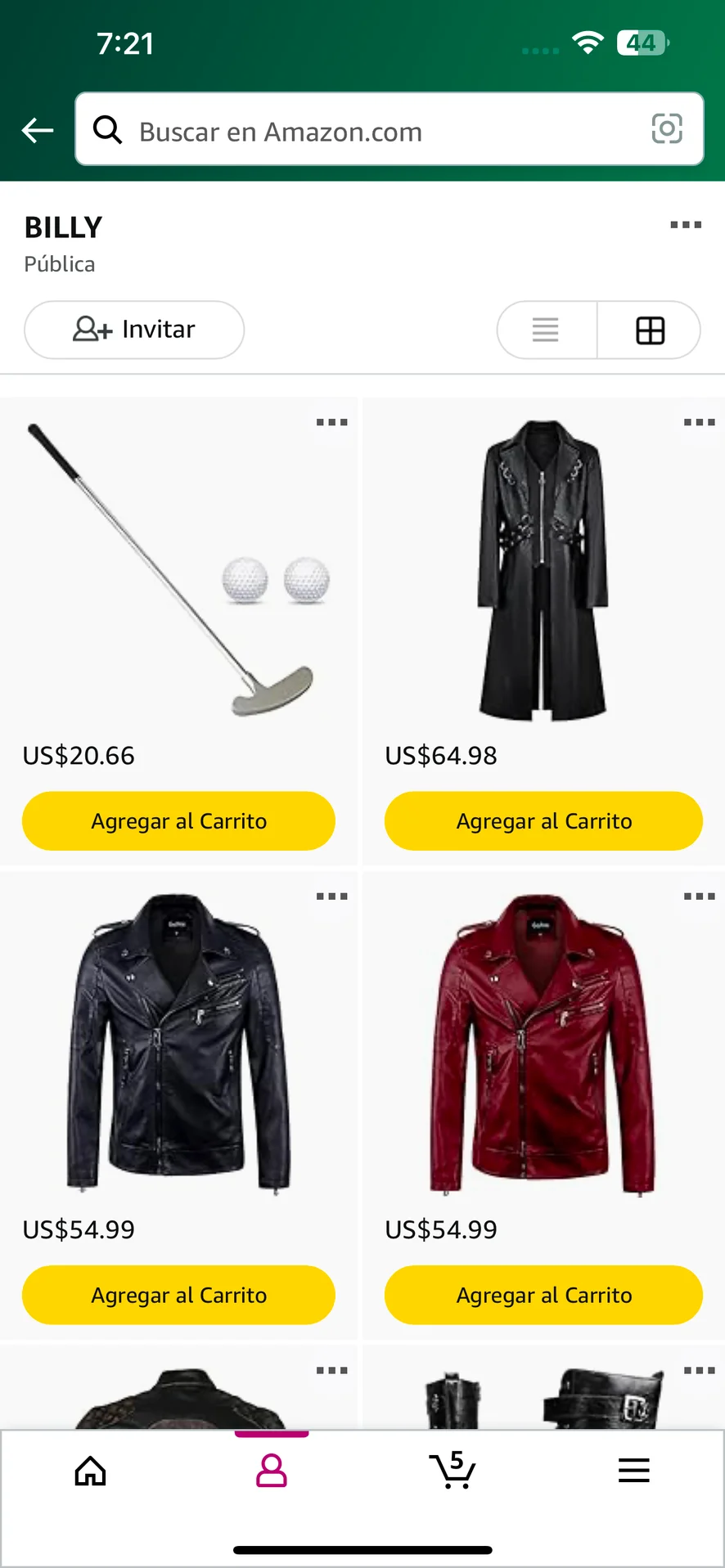Open the shopping cart with 5 items
Viewport: 725px width, 1568px height.
(x=452, y=1471)
